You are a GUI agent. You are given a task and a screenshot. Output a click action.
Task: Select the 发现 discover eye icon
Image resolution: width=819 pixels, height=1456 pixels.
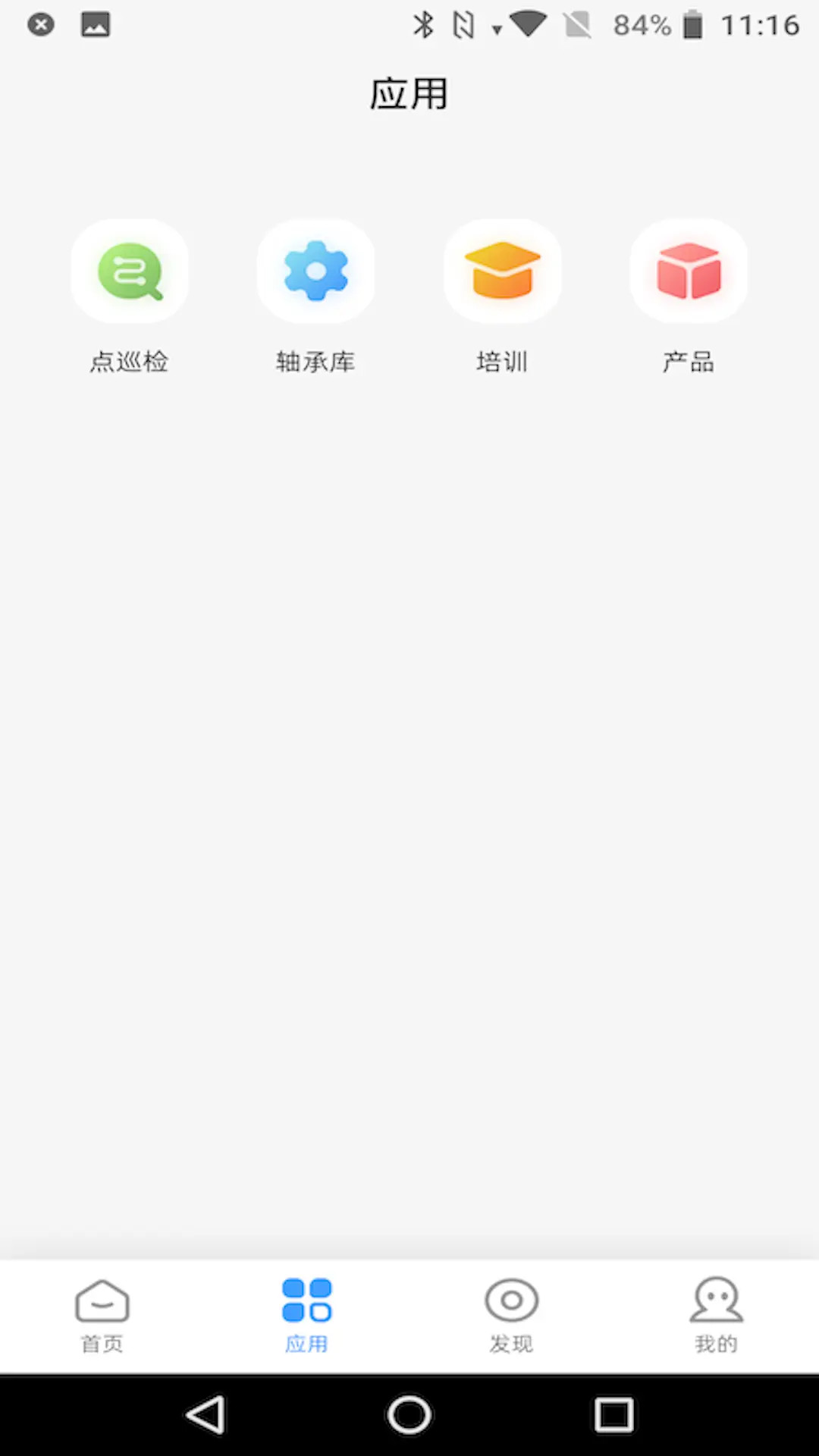[x=511, y=1300]
